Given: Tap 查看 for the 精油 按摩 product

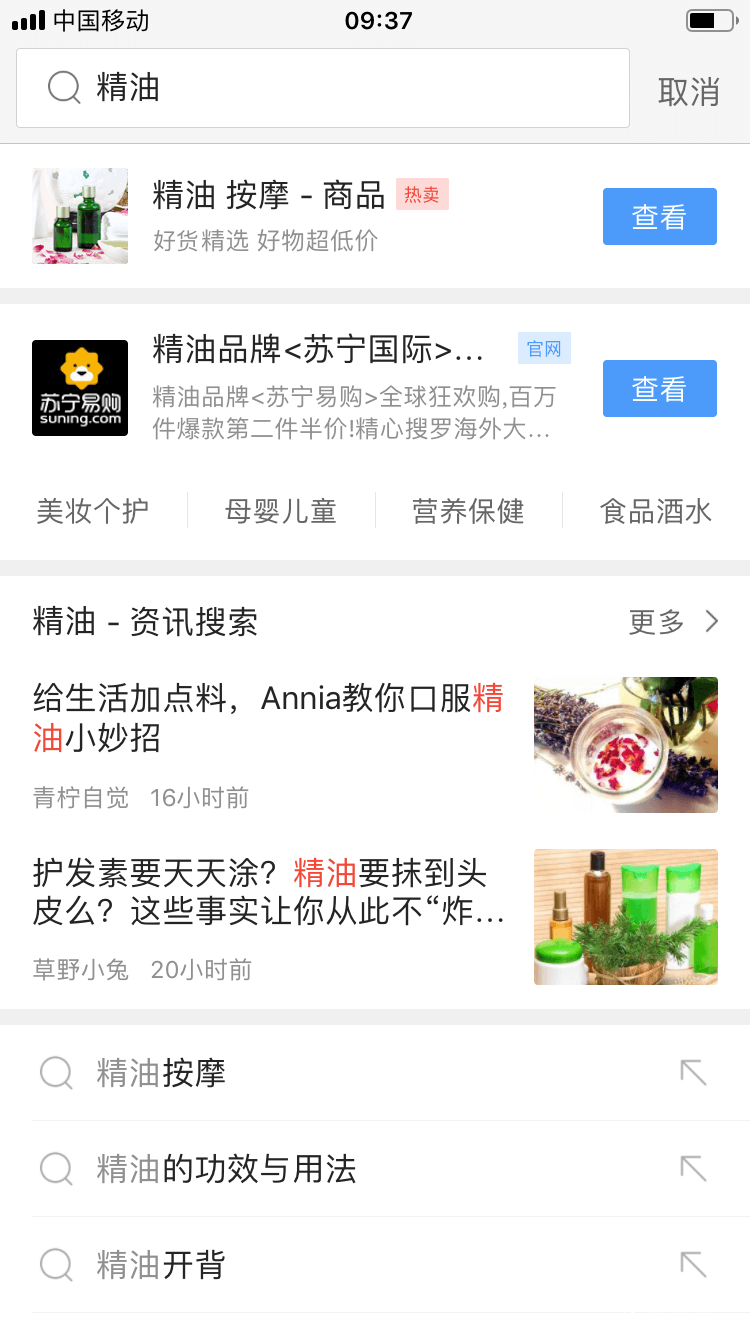Looking at the screenshot, I should coord(659,217).
